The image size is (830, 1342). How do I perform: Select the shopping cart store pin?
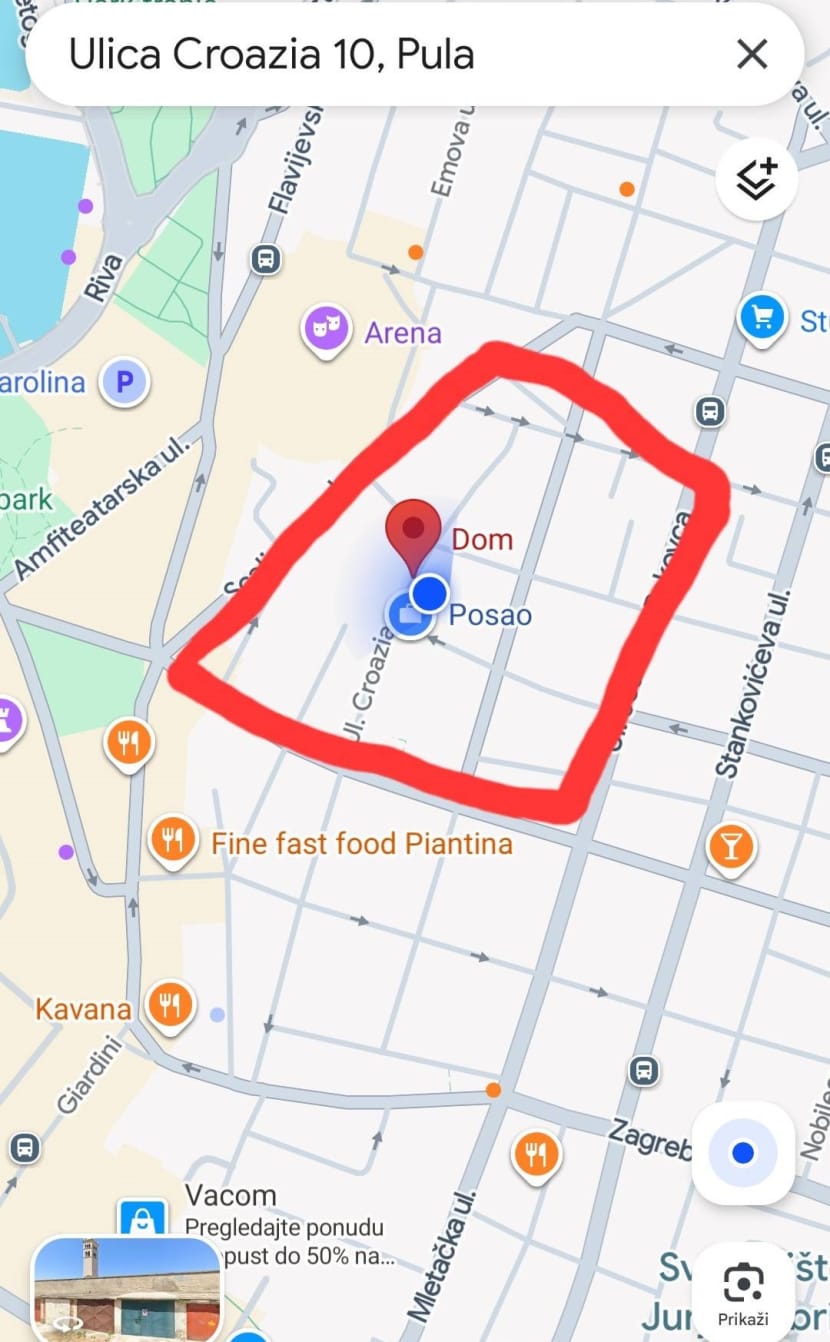click(762, 318)
